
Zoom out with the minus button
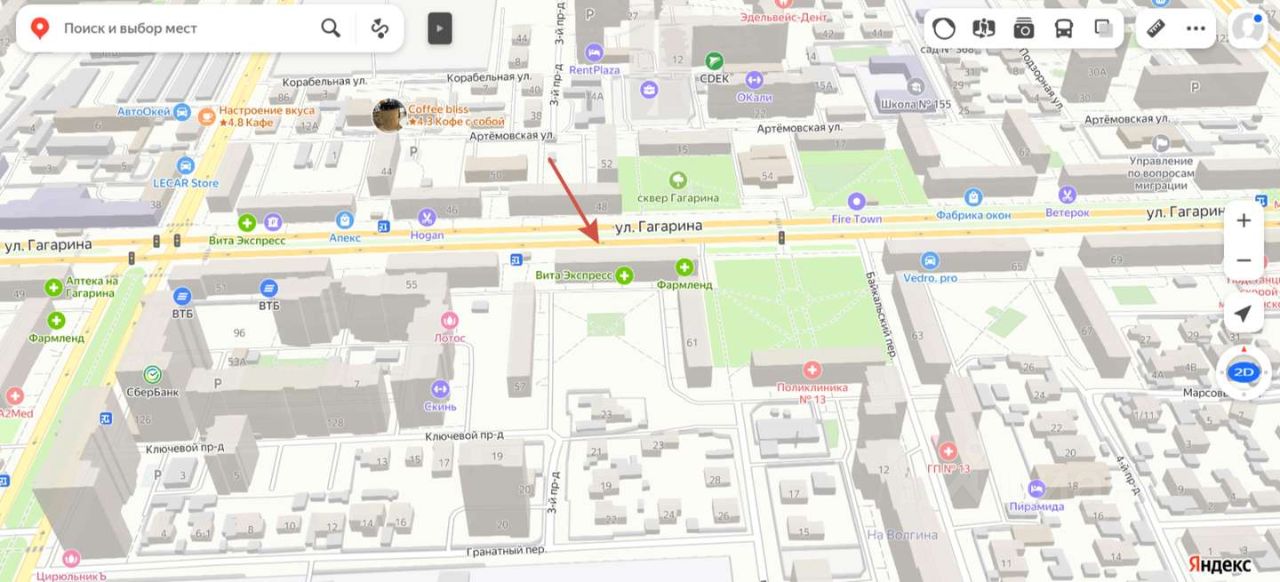coord(1243,260)
